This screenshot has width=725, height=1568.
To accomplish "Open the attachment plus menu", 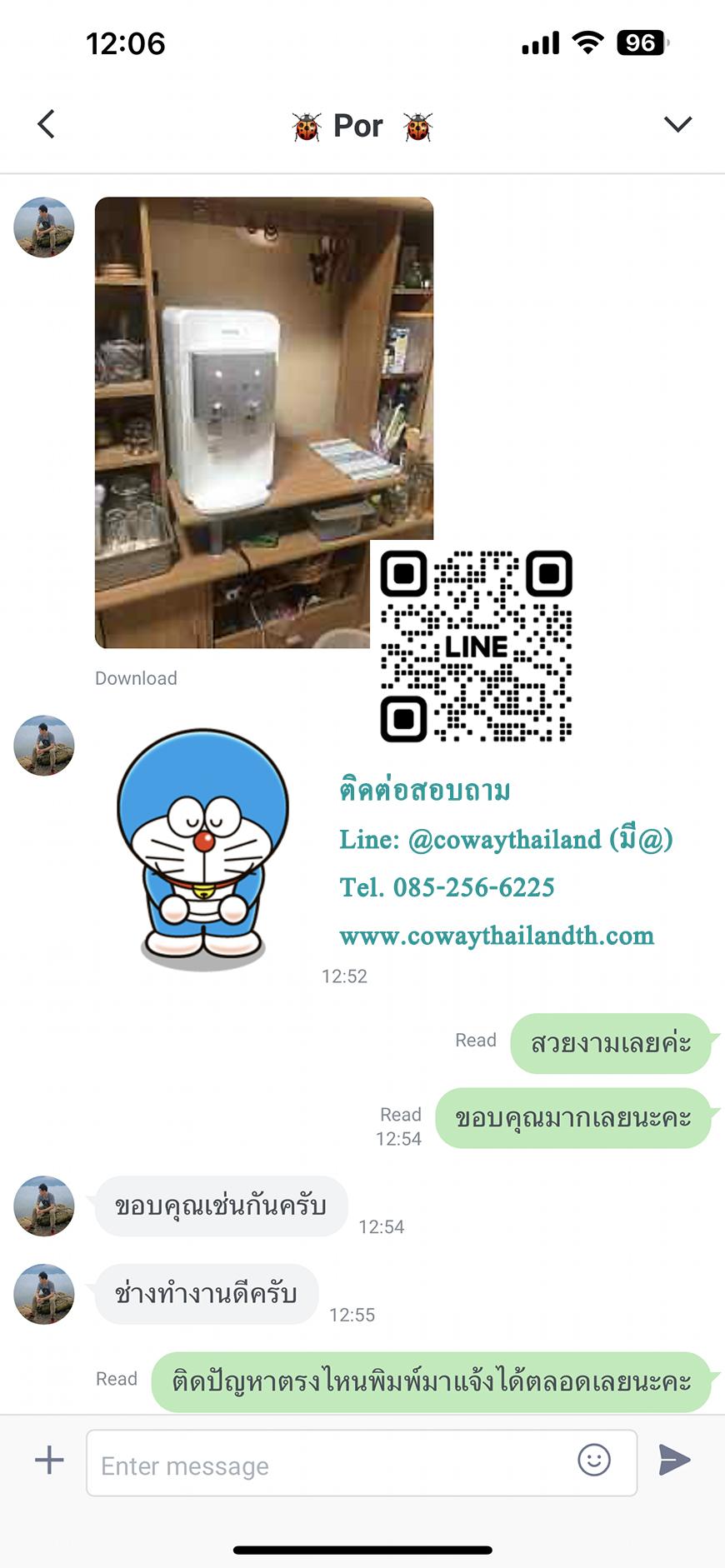I will click(x=49, y=1460).
